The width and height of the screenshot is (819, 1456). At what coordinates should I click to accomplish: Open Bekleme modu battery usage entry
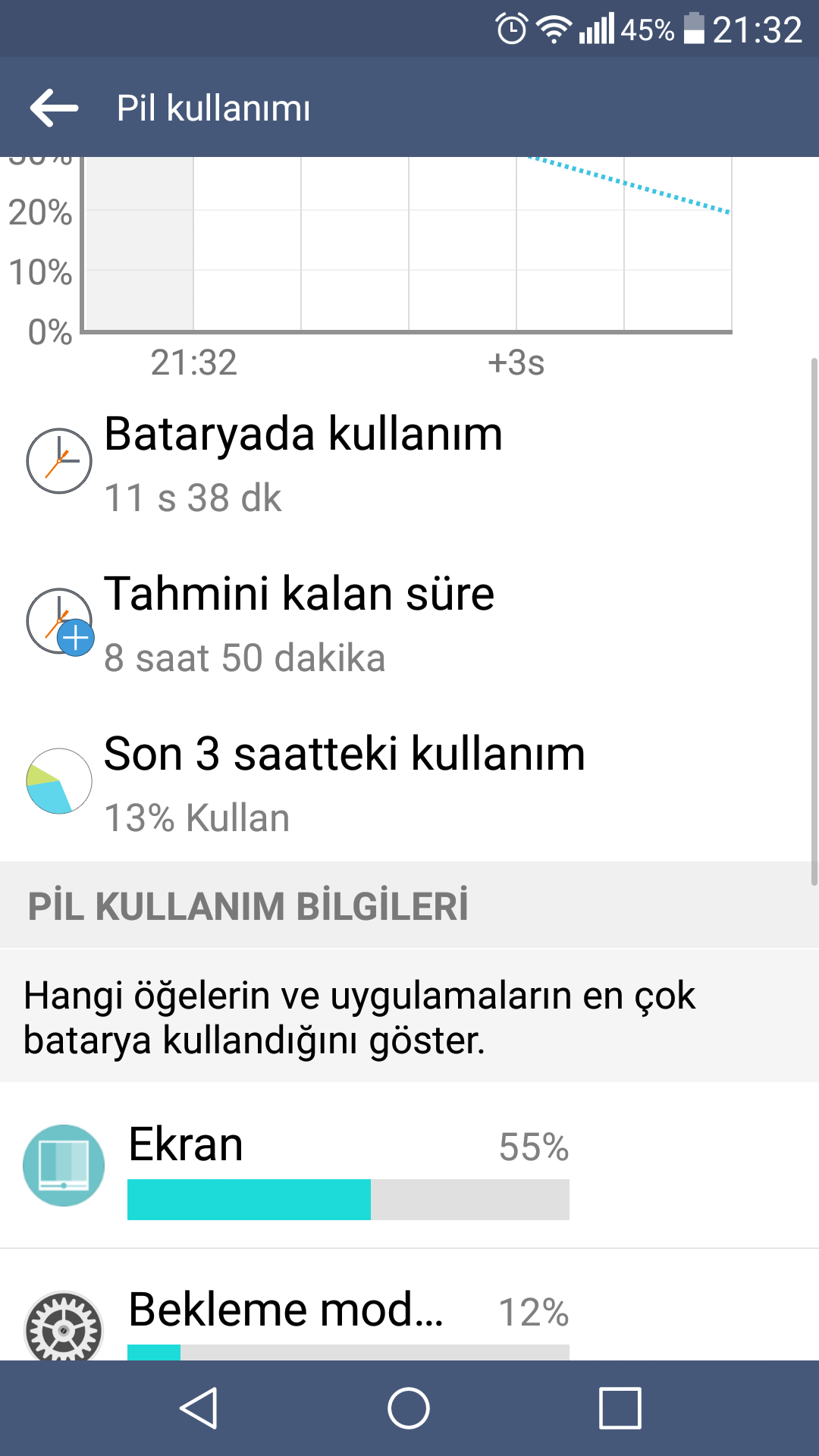pos(409,1305)
